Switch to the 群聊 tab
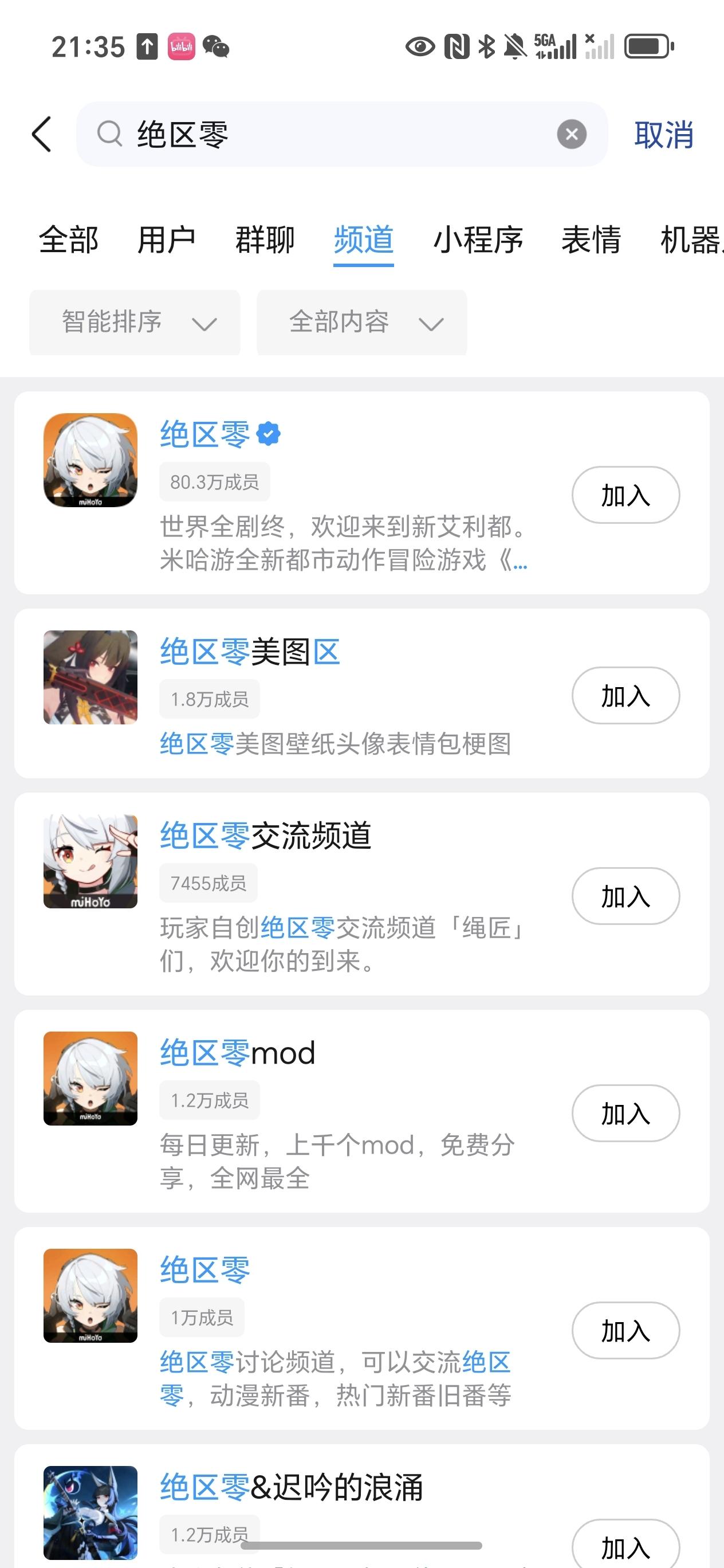The height and width of the screenshot is (1568, 724). [265, 240]
